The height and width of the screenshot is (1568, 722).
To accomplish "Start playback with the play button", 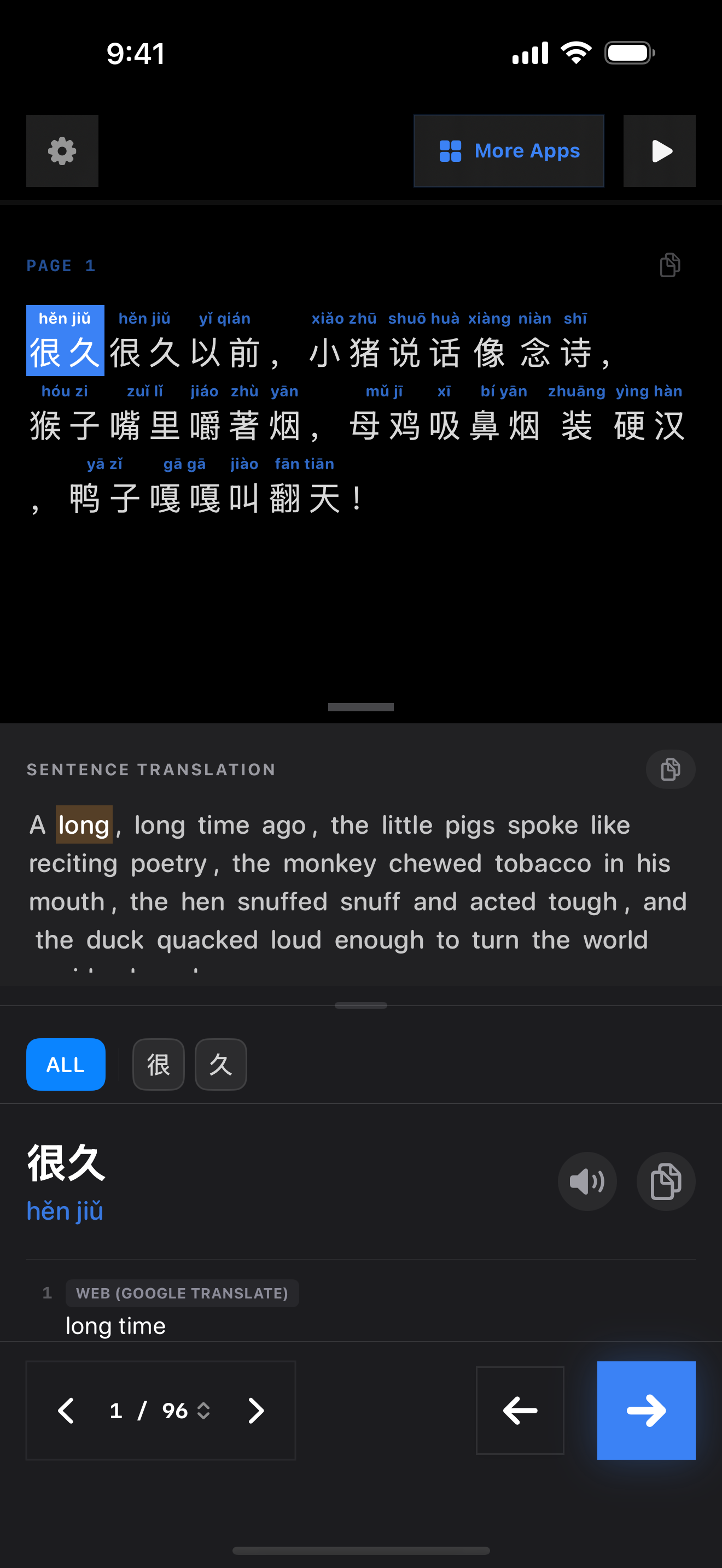I will click(659, 151).
